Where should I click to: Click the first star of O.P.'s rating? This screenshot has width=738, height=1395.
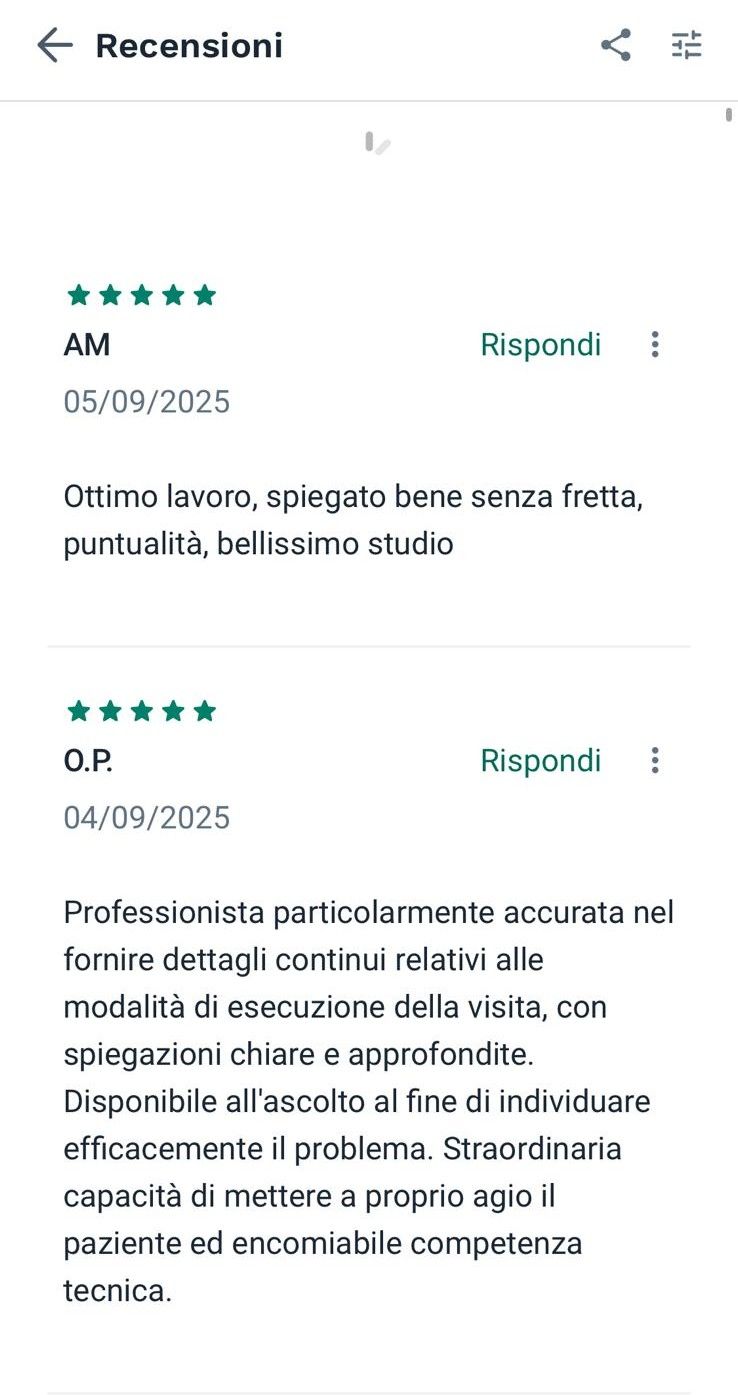coord(80,711)
